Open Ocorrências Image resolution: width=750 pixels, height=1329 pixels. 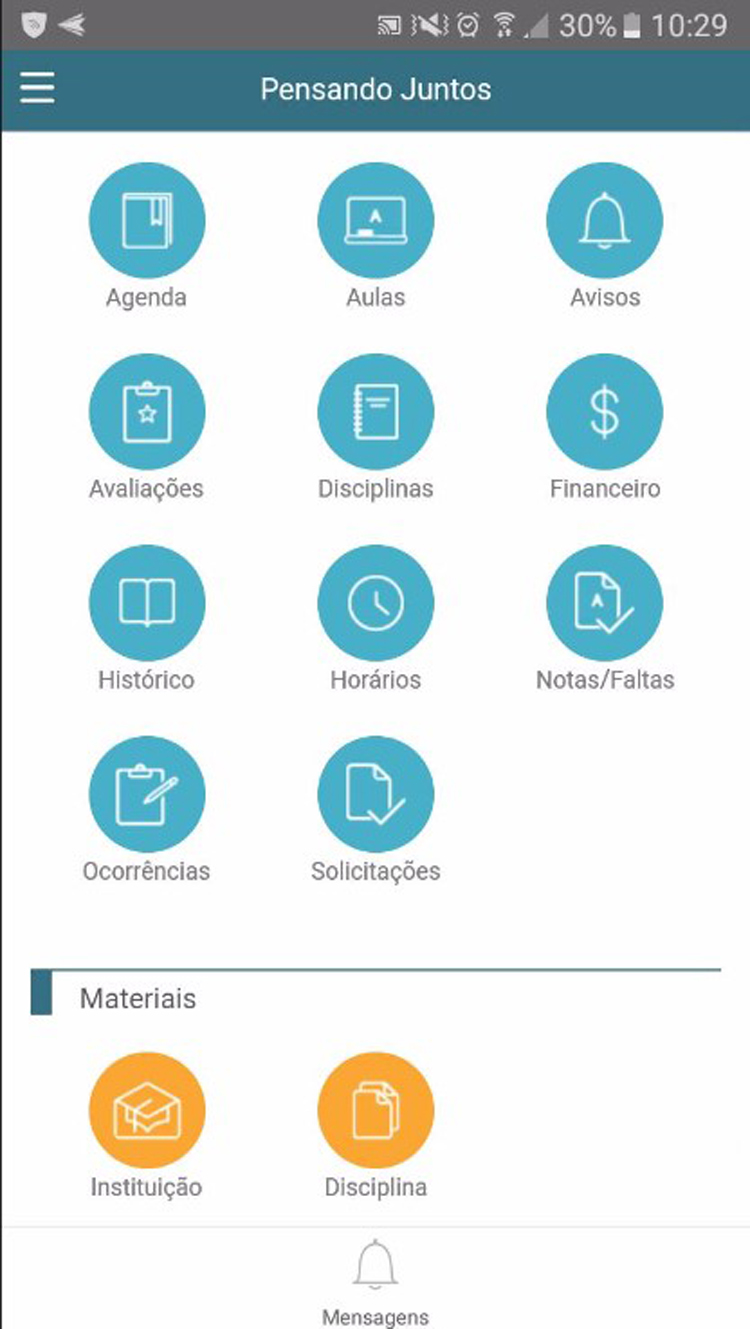(147, 794)
